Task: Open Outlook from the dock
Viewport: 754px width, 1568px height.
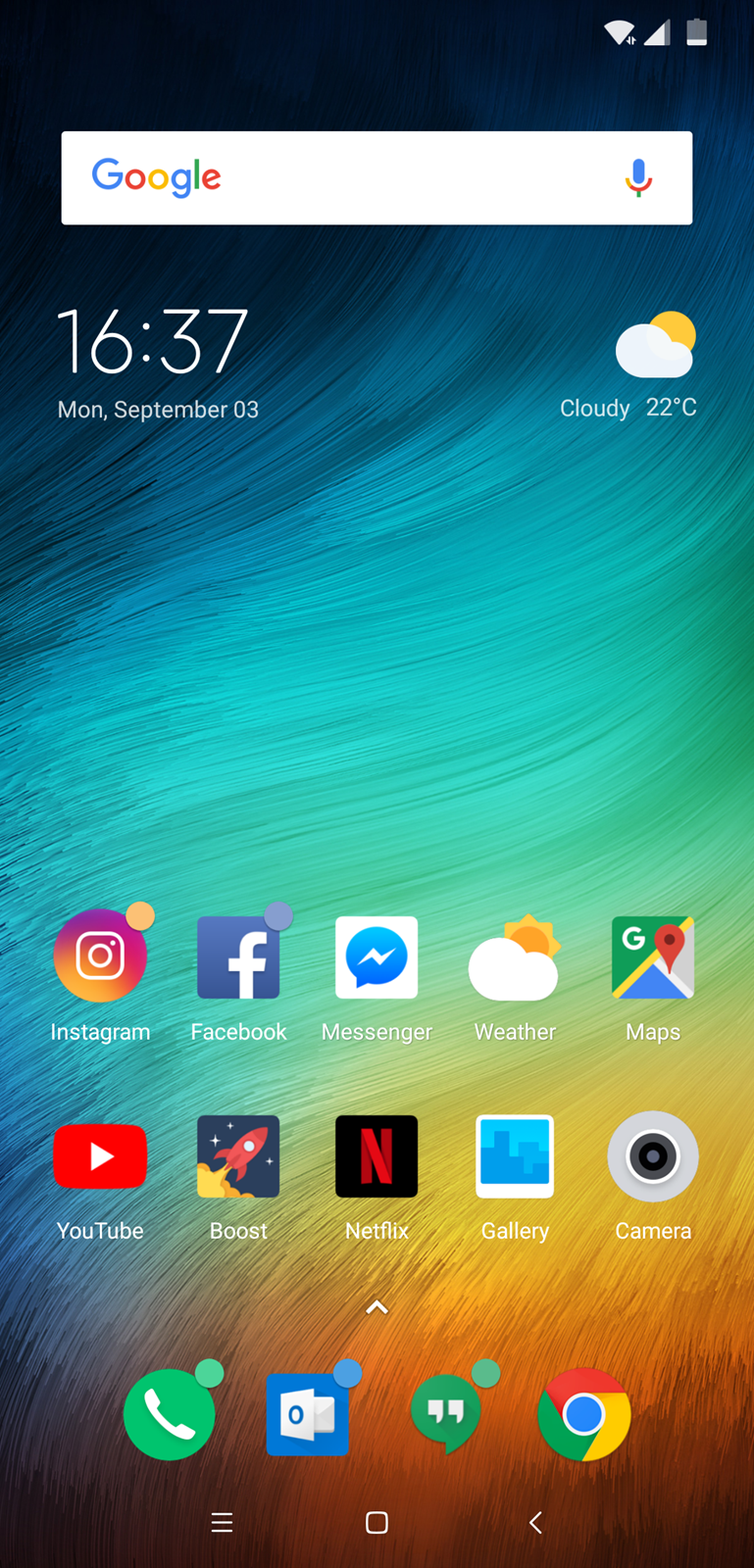Action: tap(308, 1414)
